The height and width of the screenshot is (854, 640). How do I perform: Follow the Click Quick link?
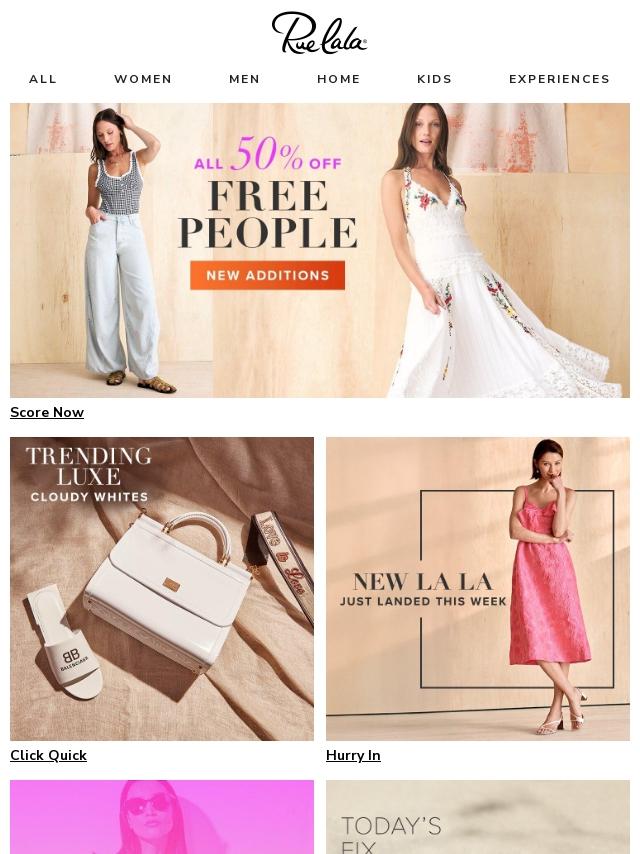pyautogui.click(x=48, y=755)
